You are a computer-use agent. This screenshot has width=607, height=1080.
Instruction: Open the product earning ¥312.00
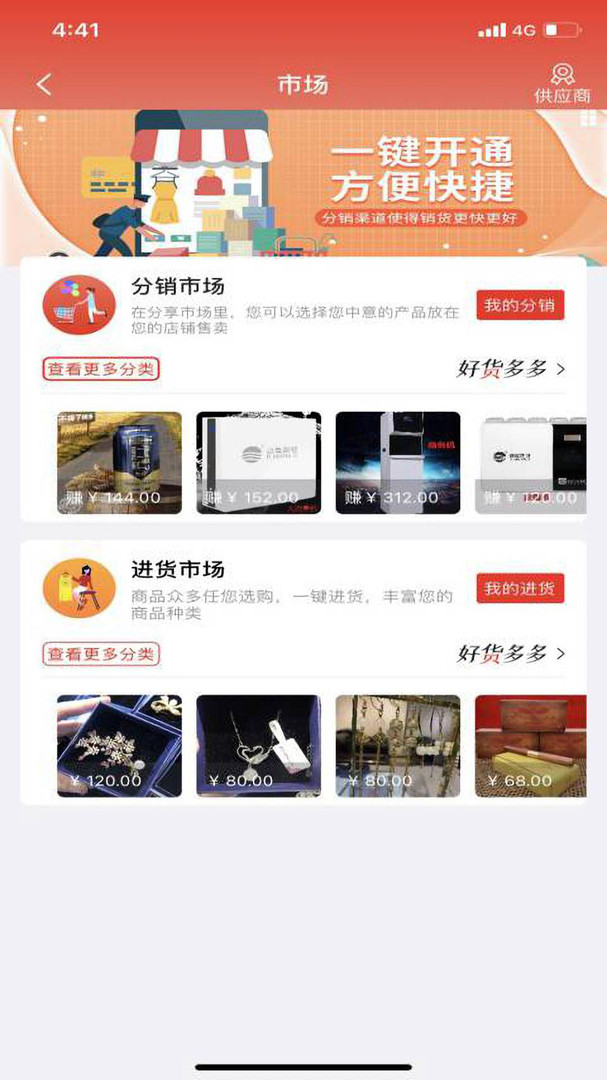(397, 463)
